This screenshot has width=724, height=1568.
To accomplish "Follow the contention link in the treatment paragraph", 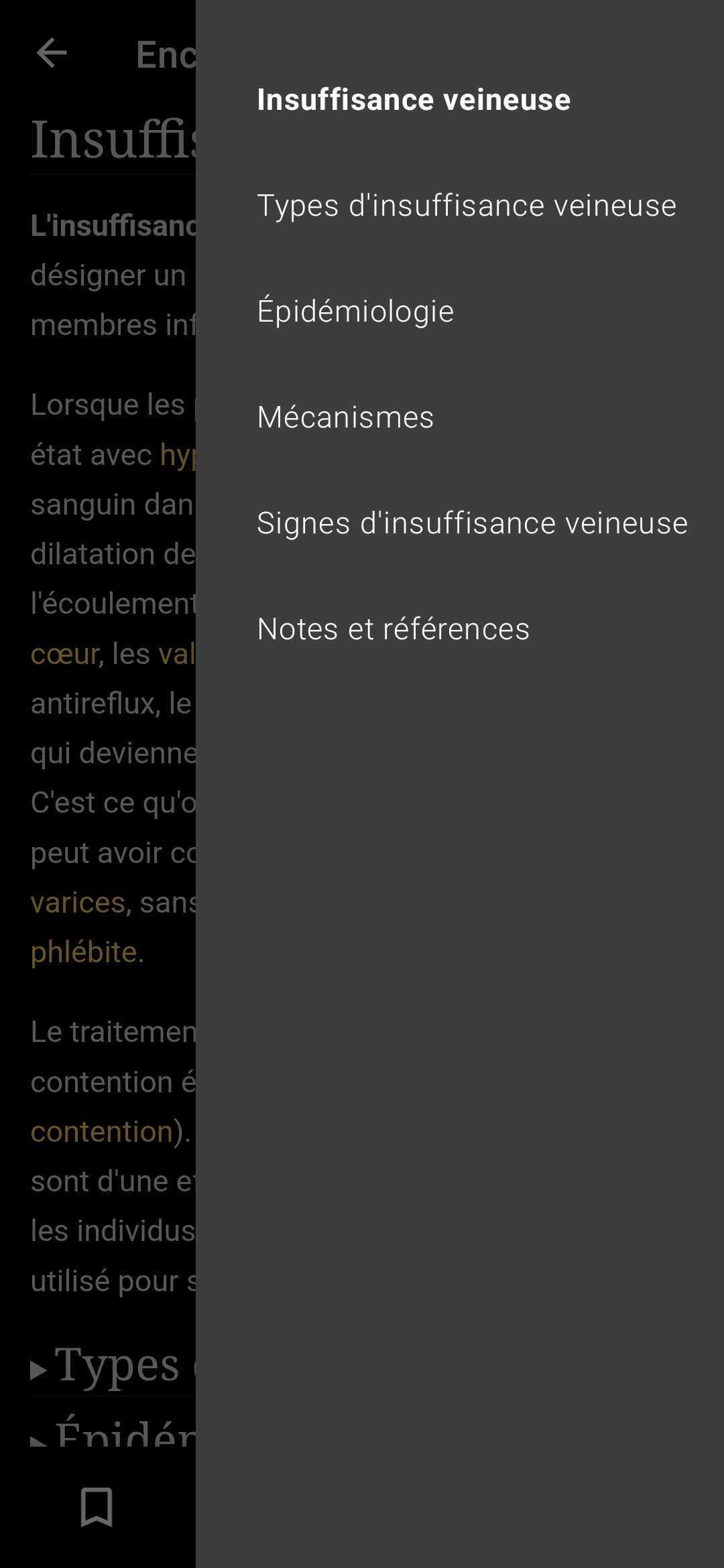I will pos(102,1132).
